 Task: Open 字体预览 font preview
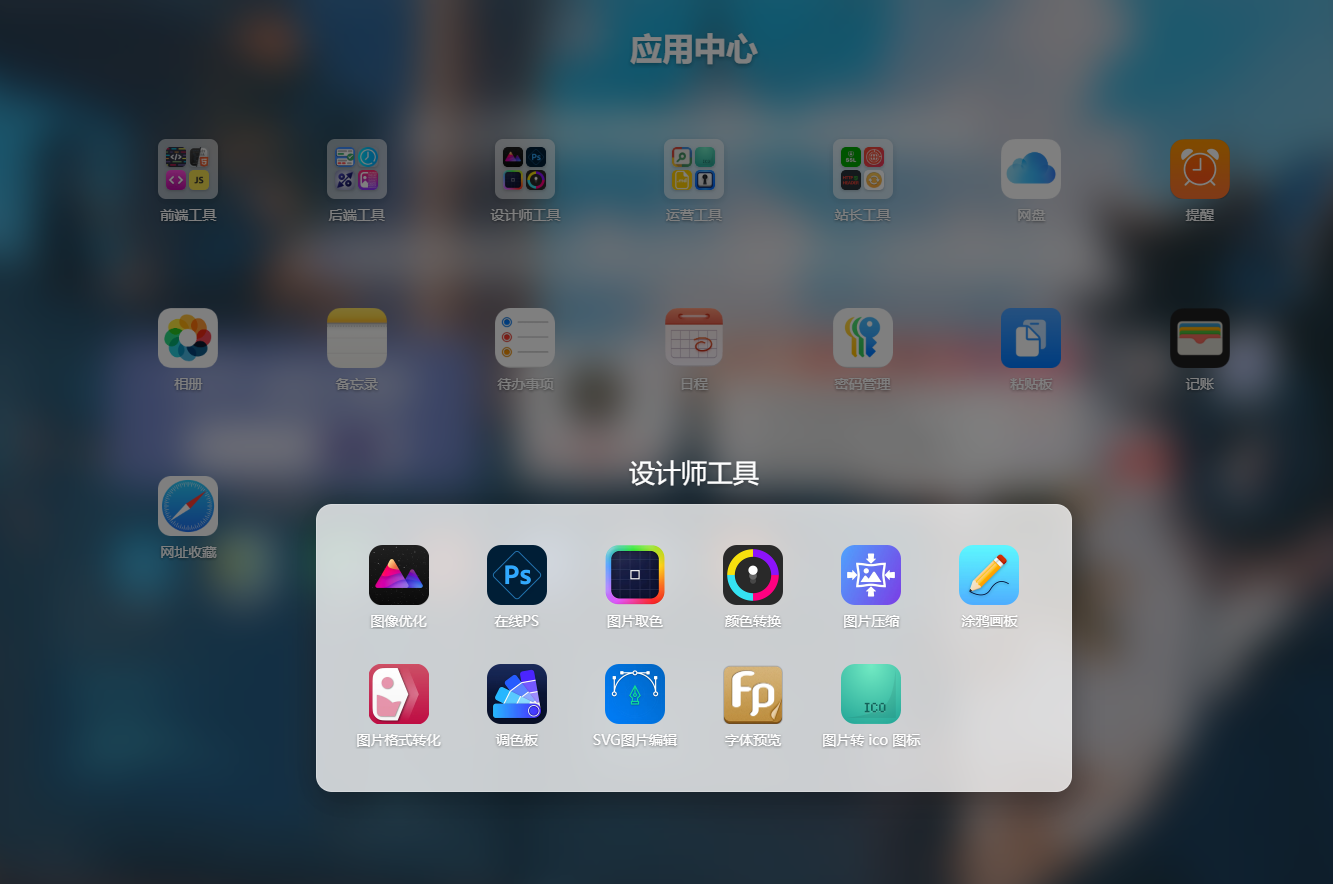[x=752, y=694]
